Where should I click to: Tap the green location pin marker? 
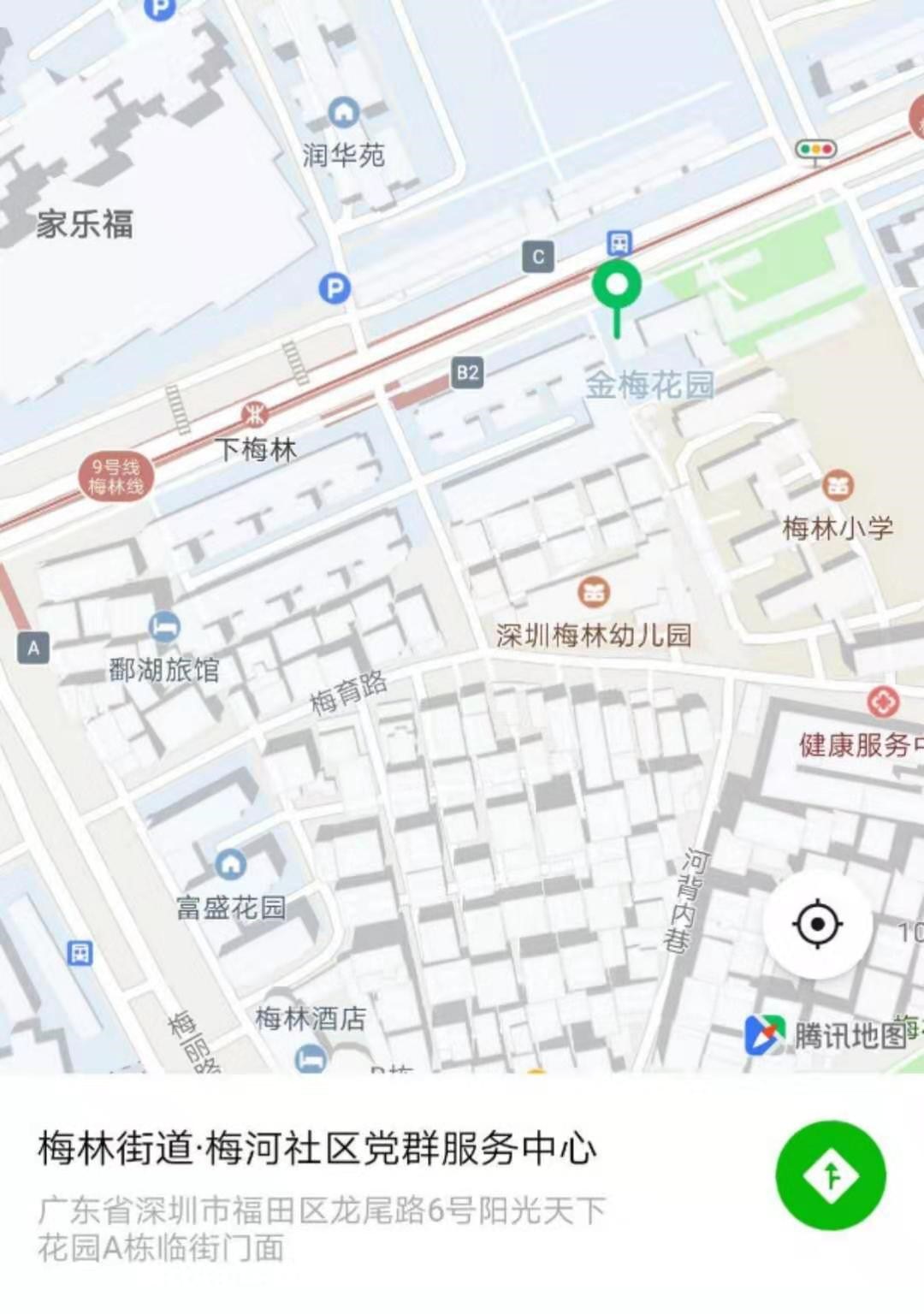(616, 287)
